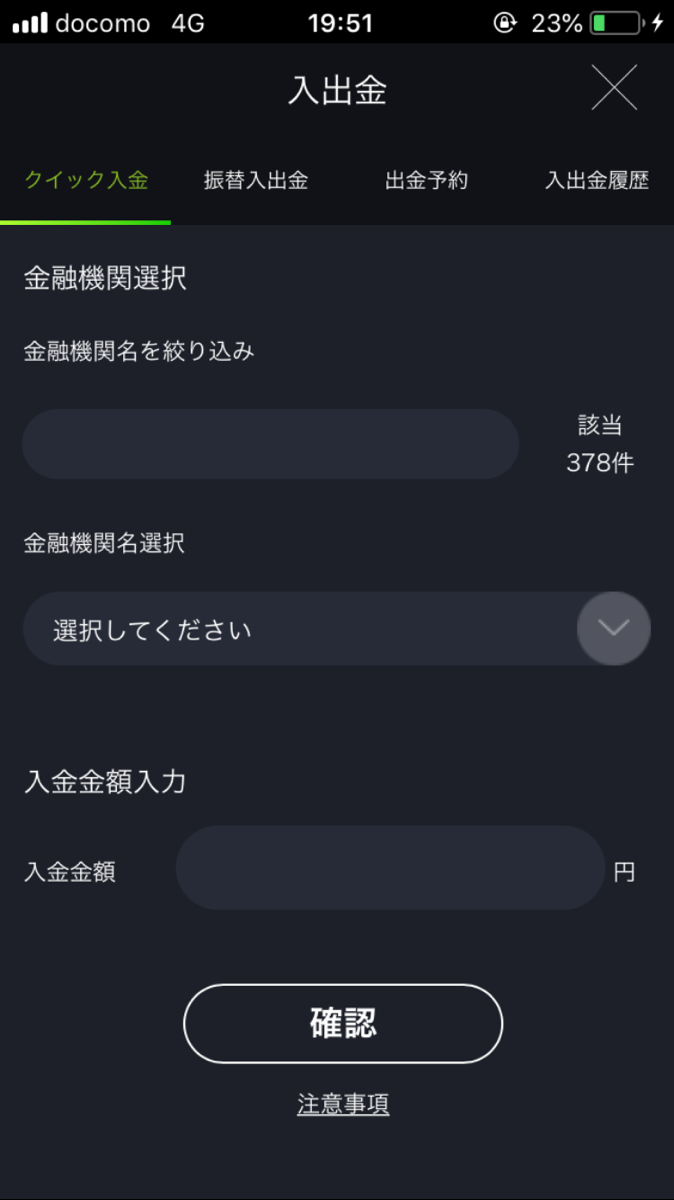Image resolution: width=674 pixels, height=1200 pixels.
Task: View the 入出金履歴 tab
Action: pos(597,181)
